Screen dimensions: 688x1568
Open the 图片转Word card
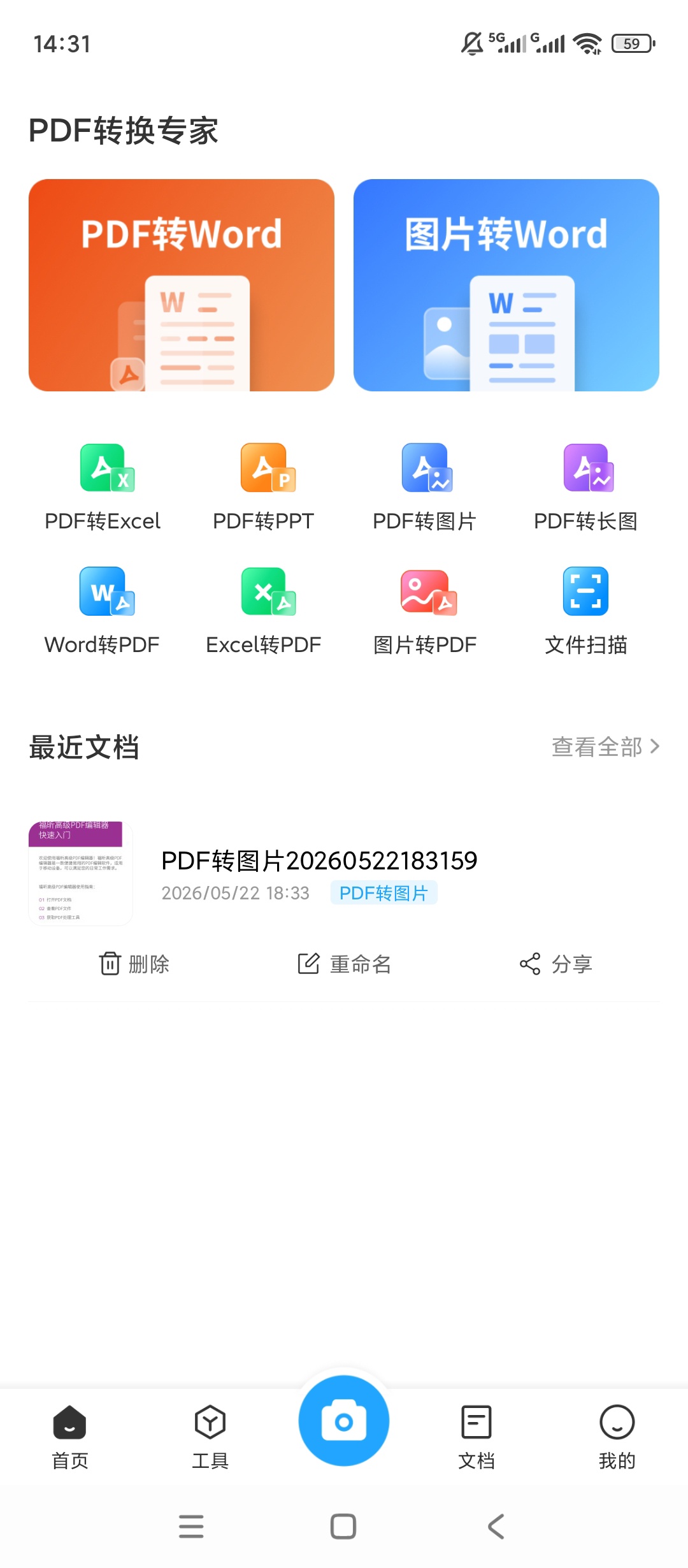pyautogui.click(x=506, y=285)
